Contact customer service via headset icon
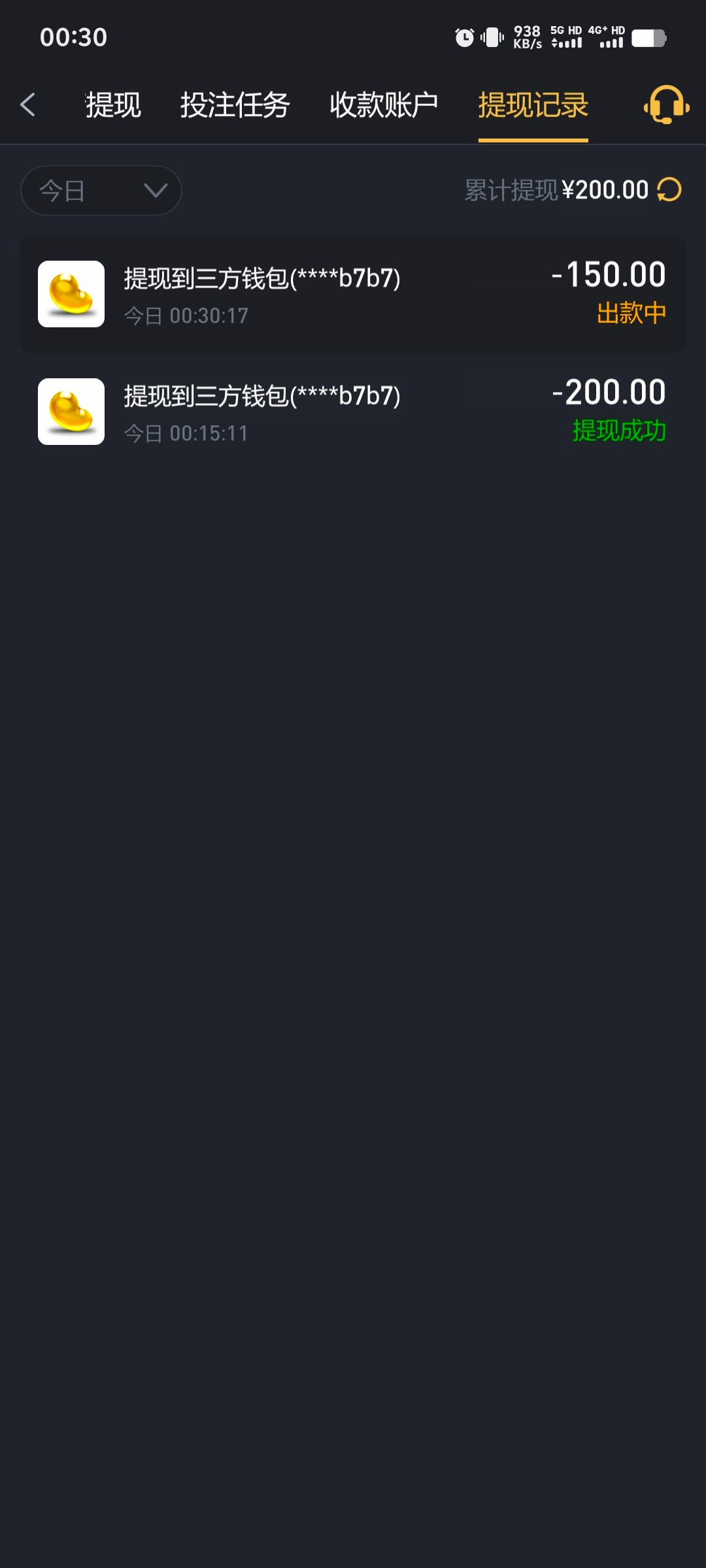Screen dimensions: 706x1568 [666, 105]
